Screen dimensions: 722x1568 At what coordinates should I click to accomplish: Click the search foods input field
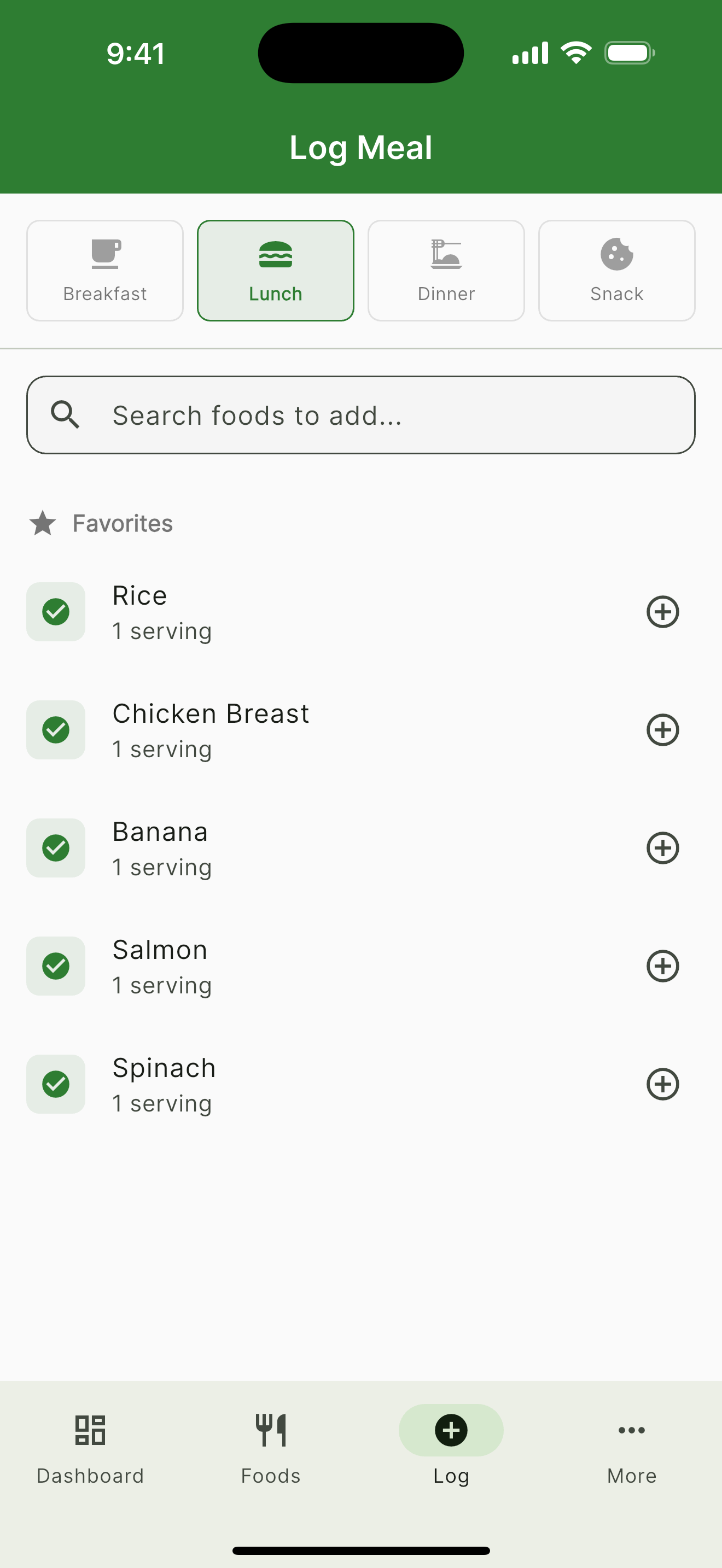click(361, 414)
